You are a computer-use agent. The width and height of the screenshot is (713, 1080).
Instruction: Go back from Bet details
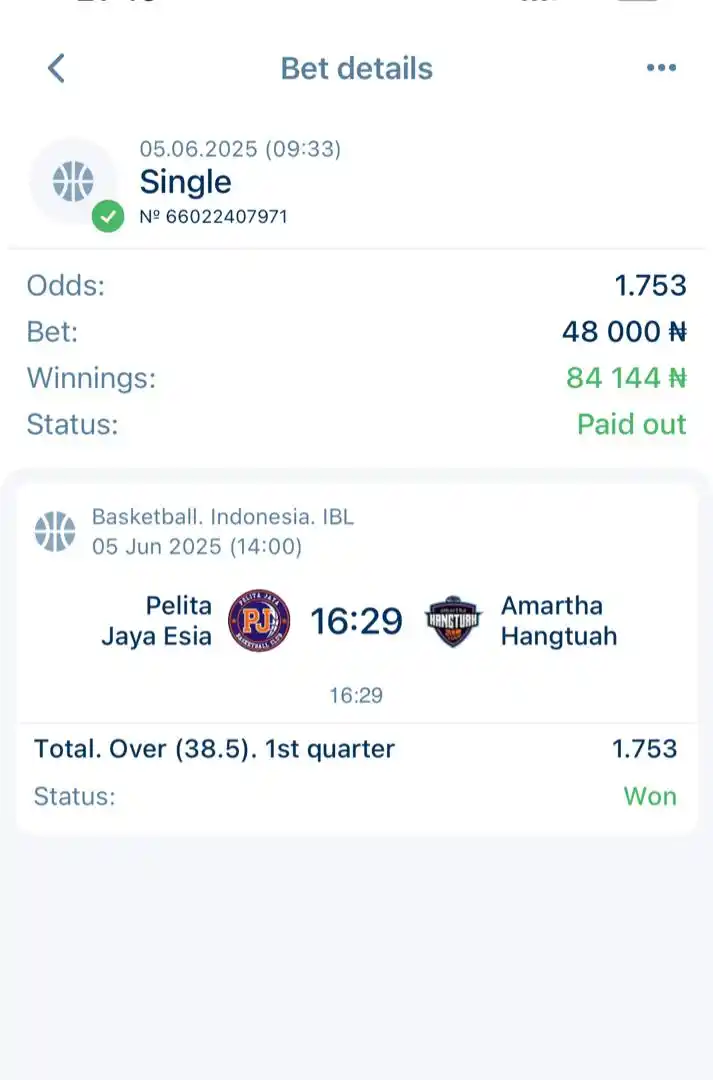point(56,68)
